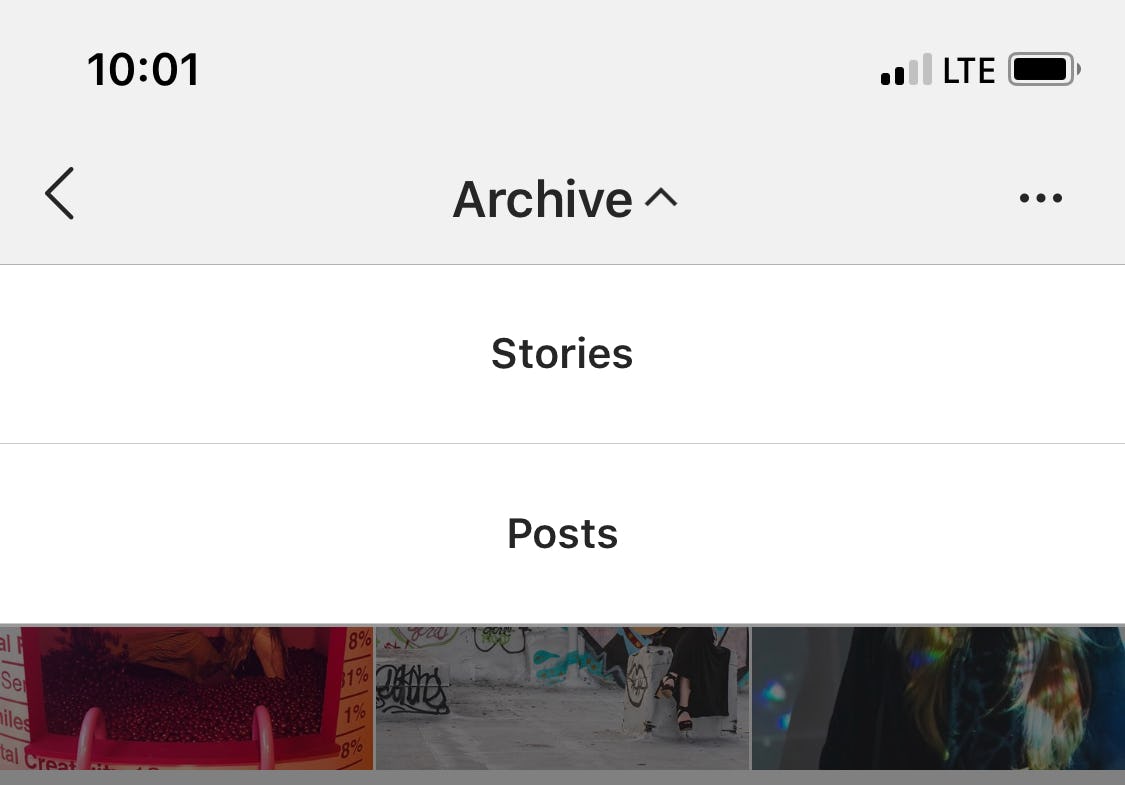Collapse the Archive dropdown title
Screen dimensions: 1125x785
pos(564,199)
